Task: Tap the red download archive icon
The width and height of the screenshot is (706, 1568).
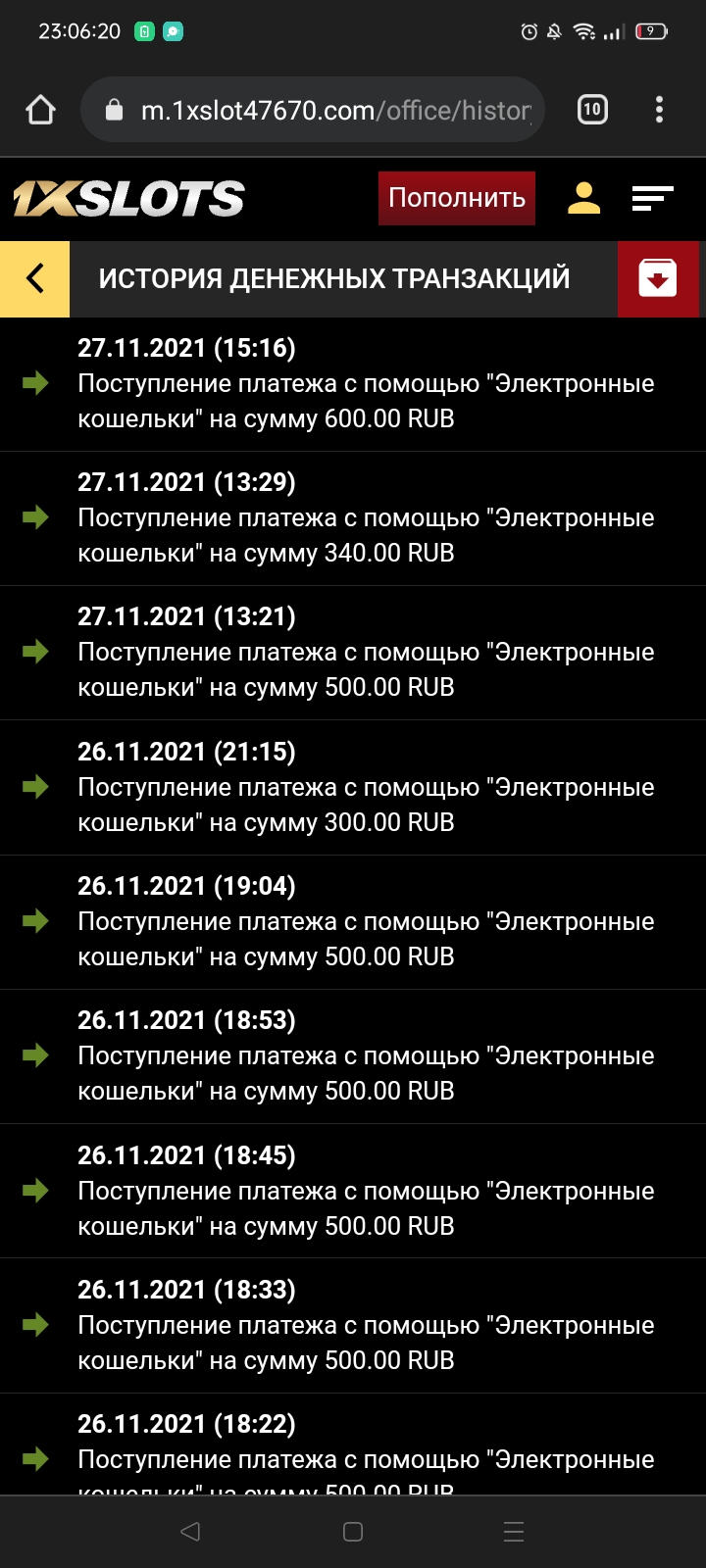Action: click(658, 278)
